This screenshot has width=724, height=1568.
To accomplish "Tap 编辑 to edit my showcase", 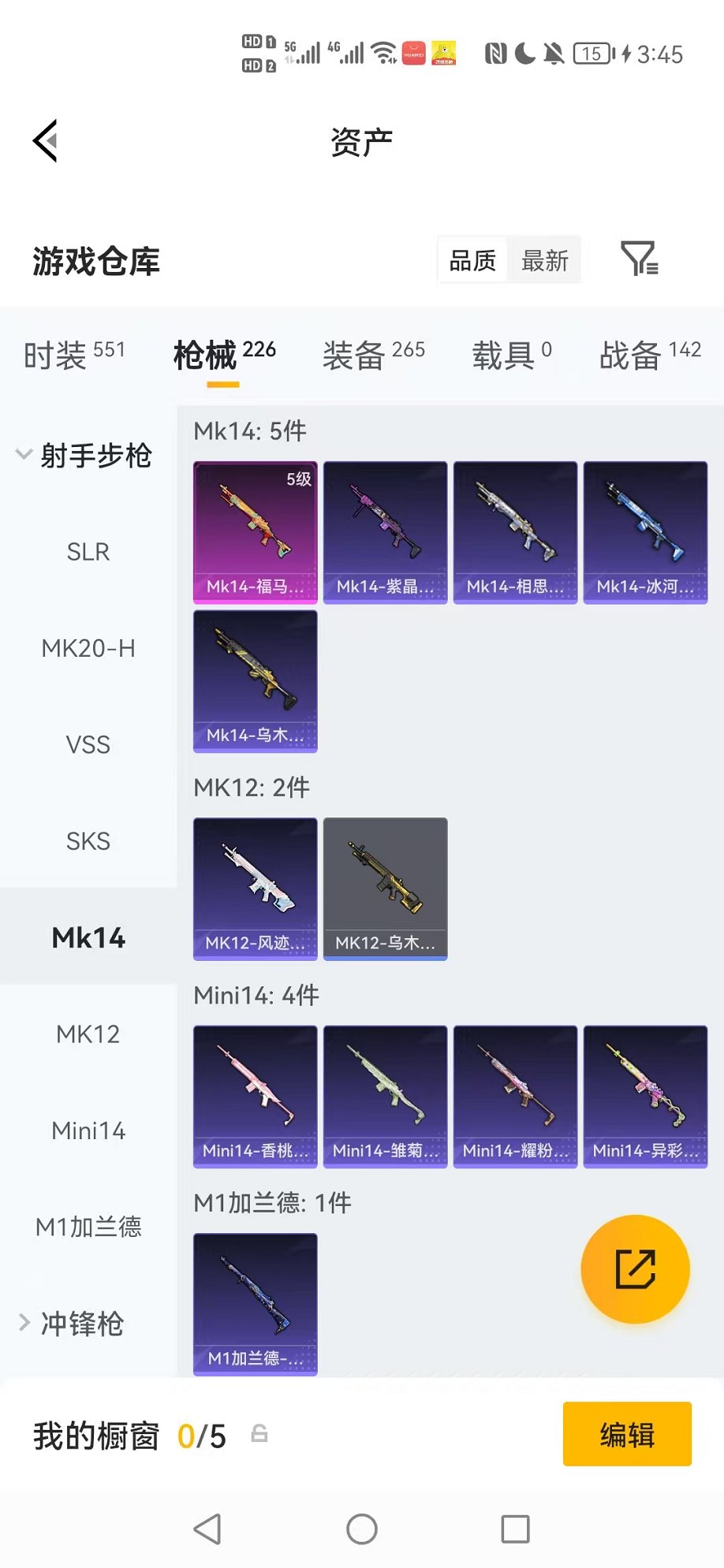I will point(627,1434).
